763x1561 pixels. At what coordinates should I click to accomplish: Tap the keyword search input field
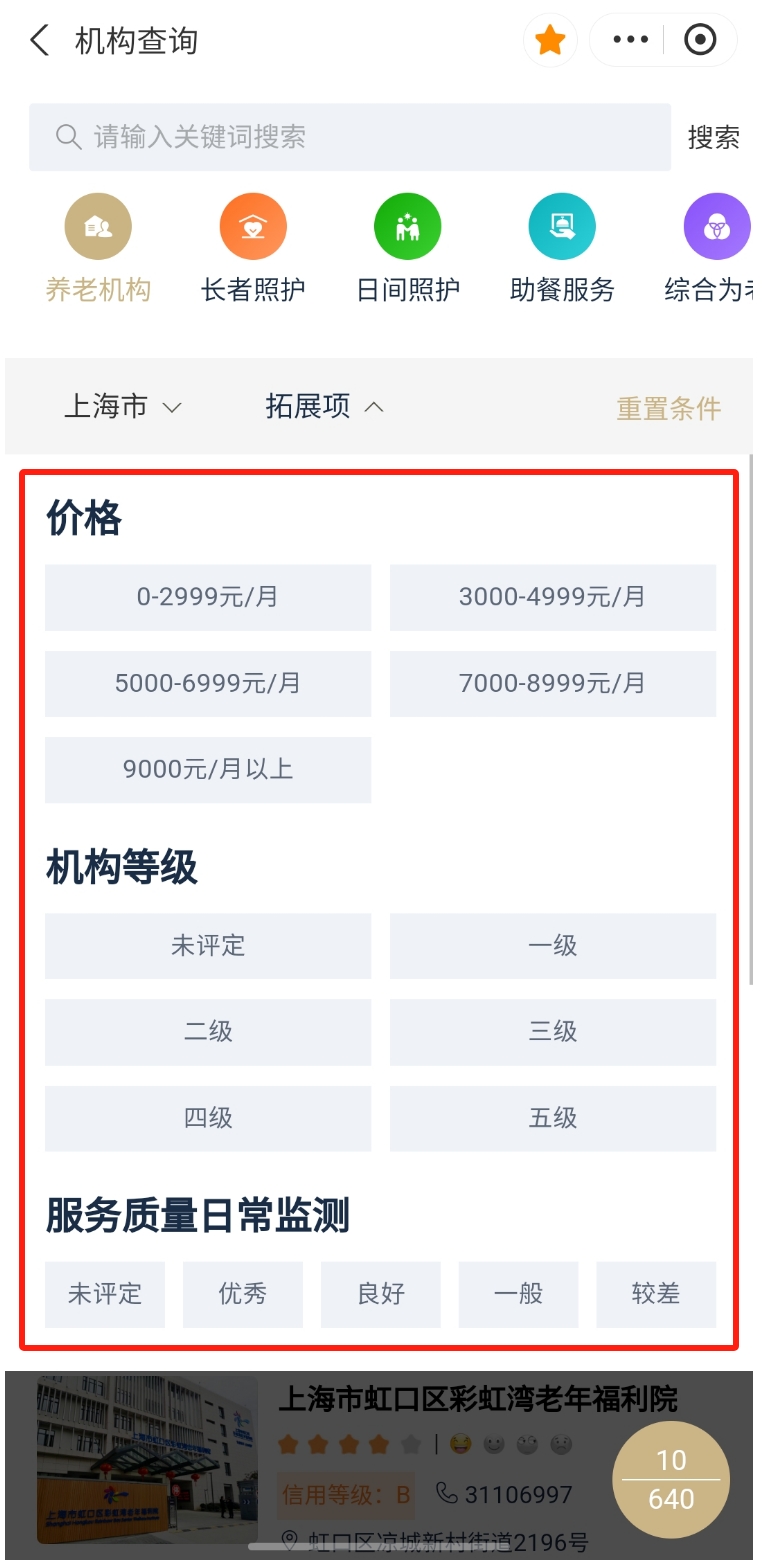[350, 137]
